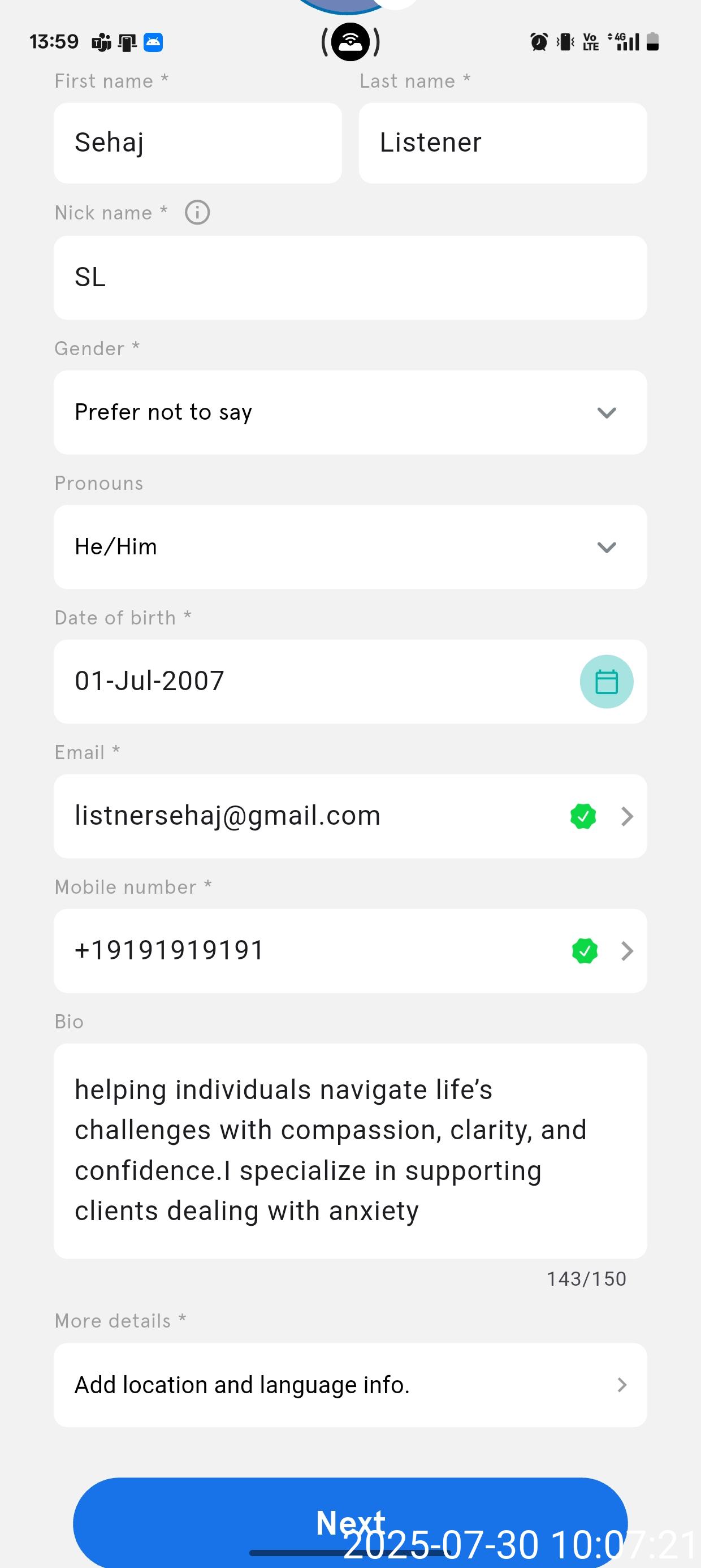Screen dimensions: 701x1568
Task: Open Add location and language info
Action: tap(350, 1385)
